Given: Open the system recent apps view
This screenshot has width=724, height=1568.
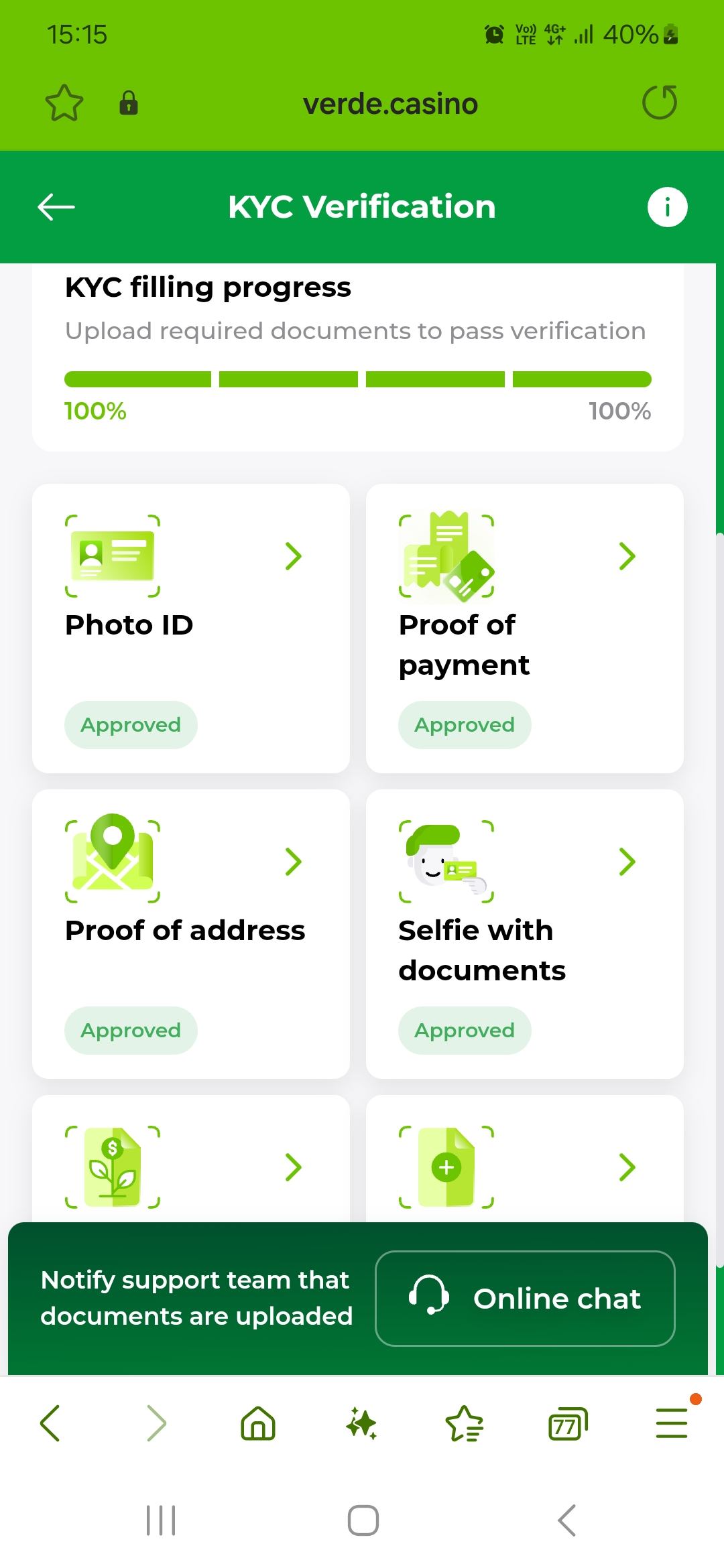Looking at the screenshot, I should click(x=161, y=1520).
